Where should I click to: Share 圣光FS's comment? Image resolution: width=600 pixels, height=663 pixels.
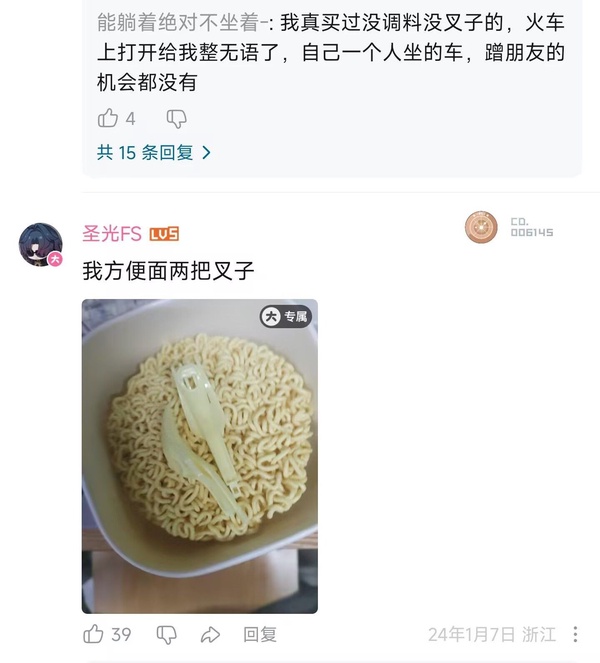(x=210, y=634)
